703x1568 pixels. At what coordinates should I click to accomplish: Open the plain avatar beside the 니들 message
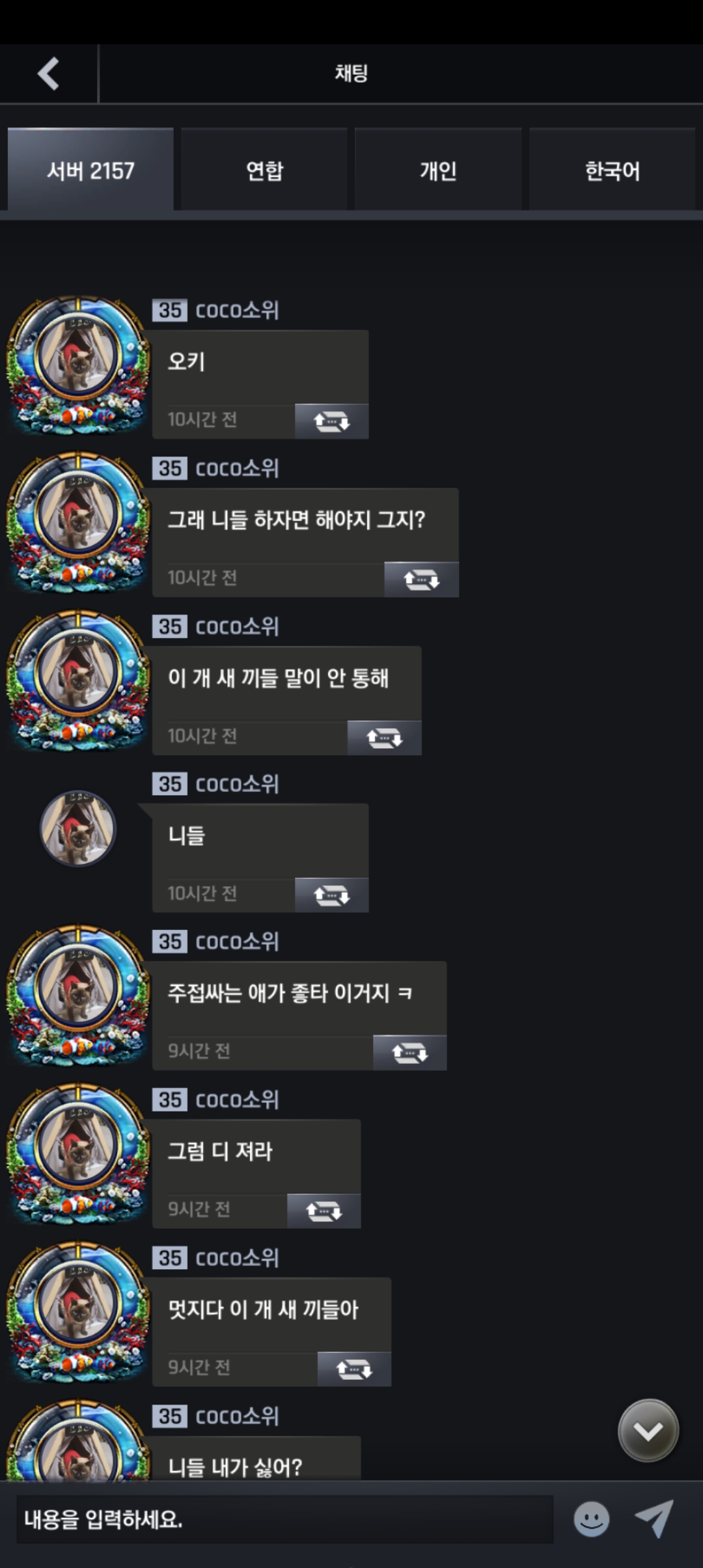78,828
